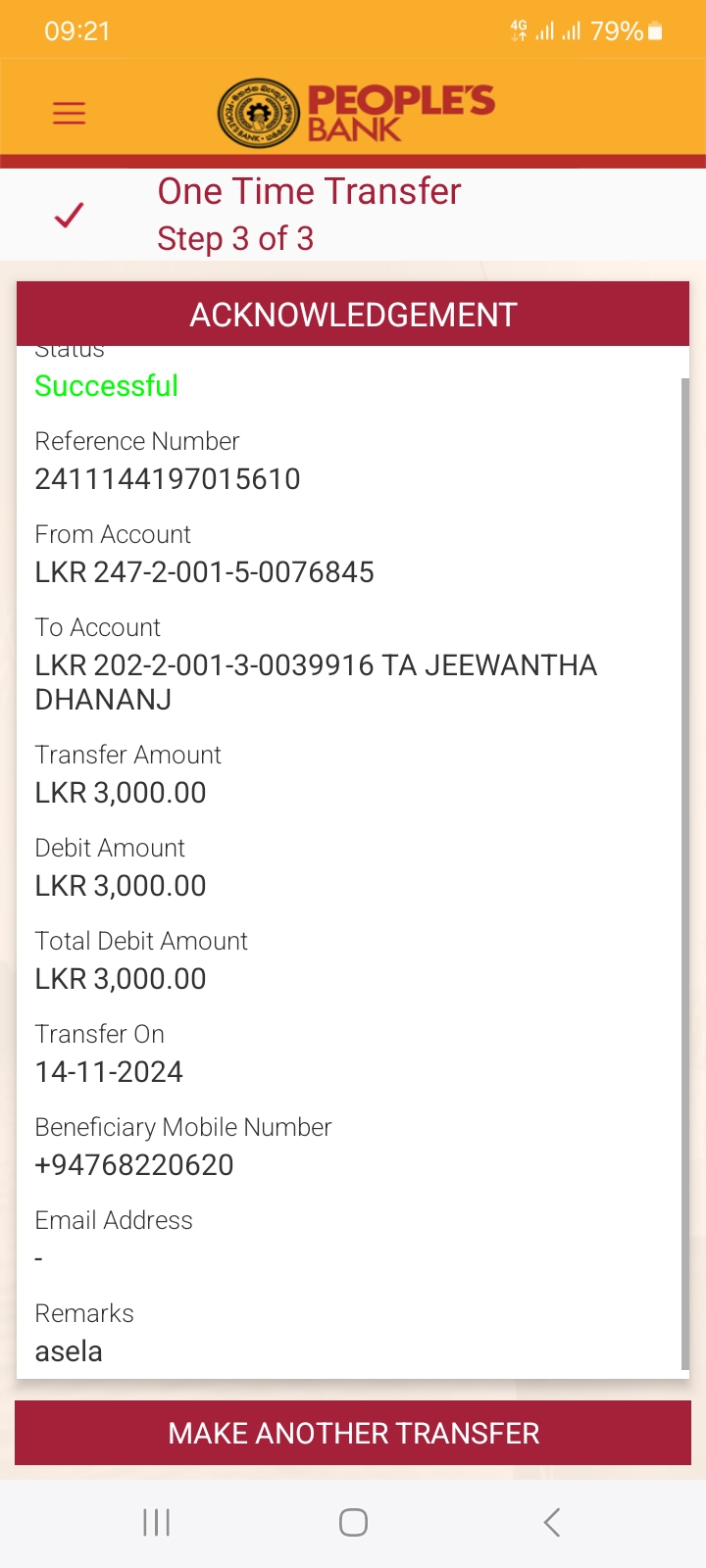706x1568 pixels.
Task: Tap Make Another Transfer button
Action: pyautogui.click(x=353, y=1433)
